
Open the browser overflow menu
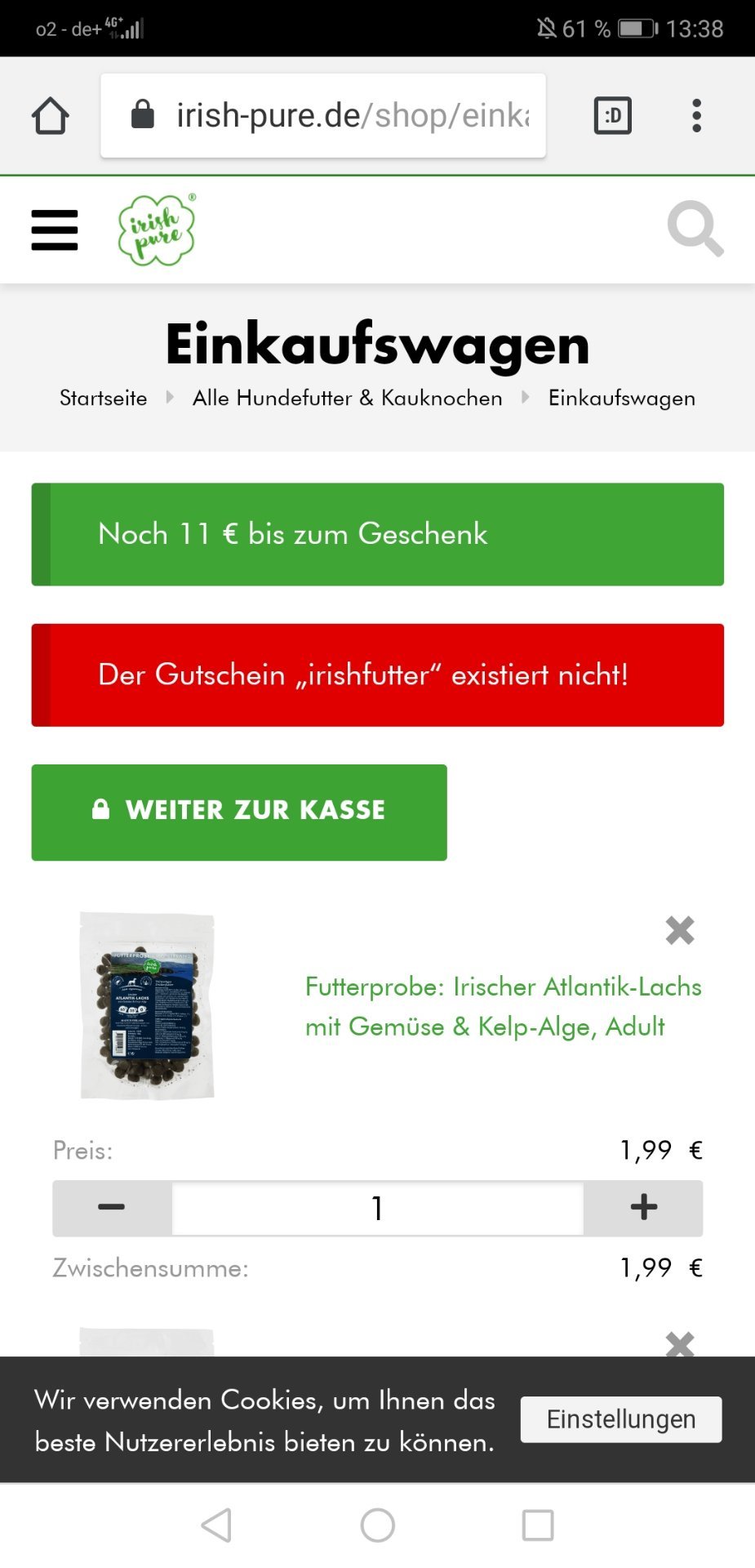696,115
